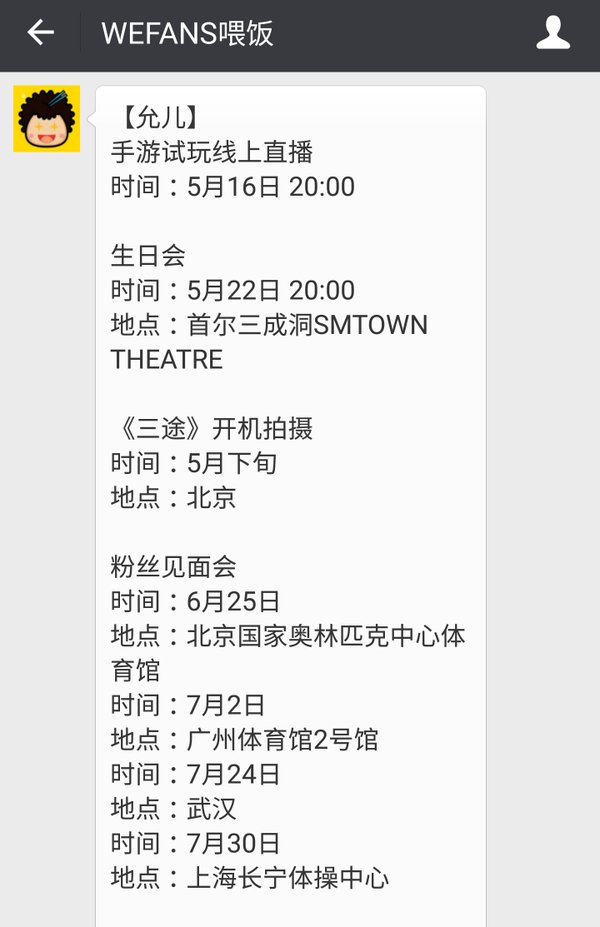Open the WEFANS喂饭 account profile icon
Screen dimensions: 600x927
[x=552, y=33]
